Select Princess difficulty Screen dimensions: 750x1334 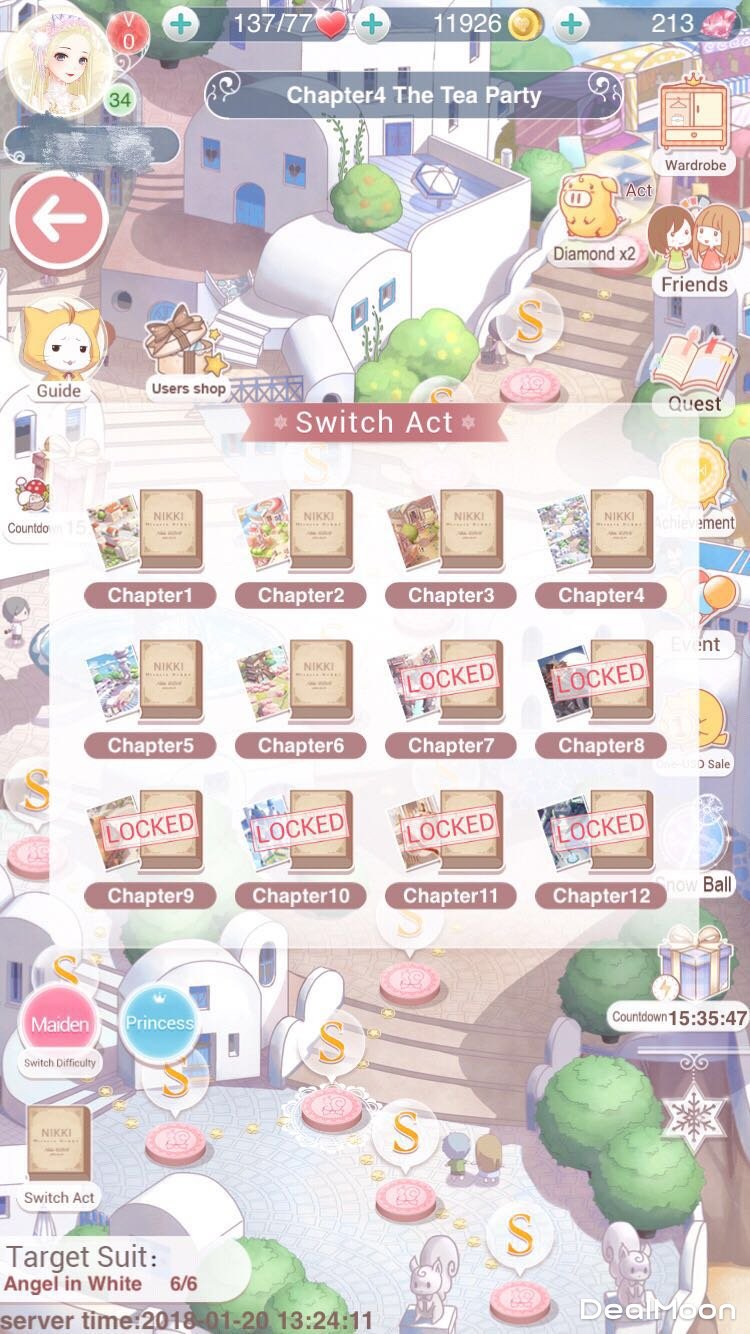[160, 1022]
